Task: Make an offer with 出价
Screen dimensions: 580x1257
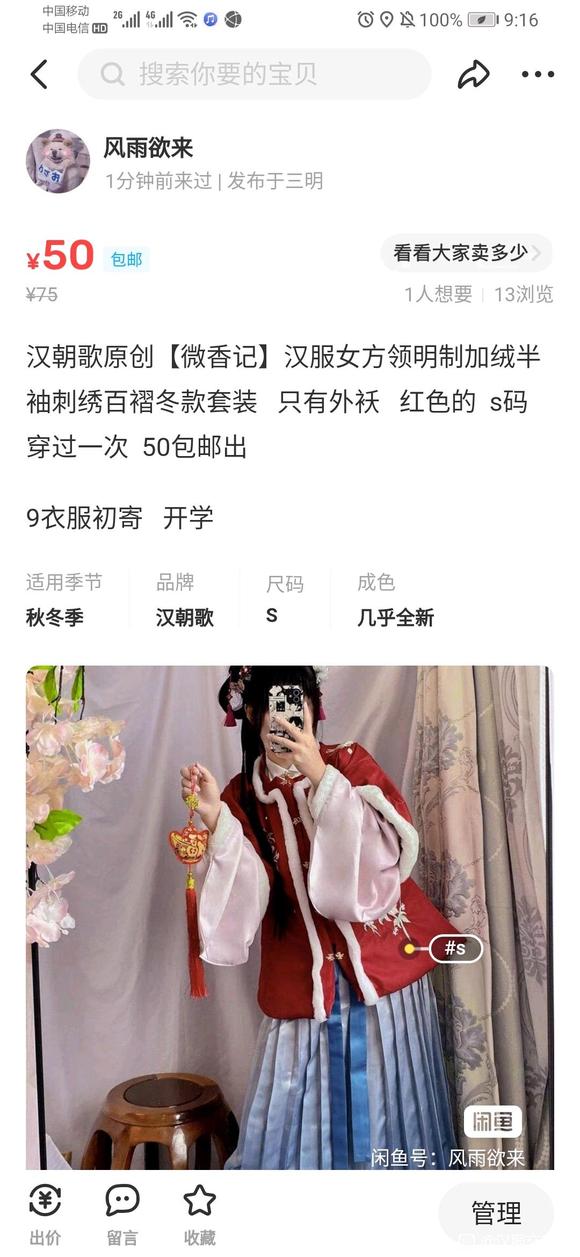Action: pos(45,1214)
